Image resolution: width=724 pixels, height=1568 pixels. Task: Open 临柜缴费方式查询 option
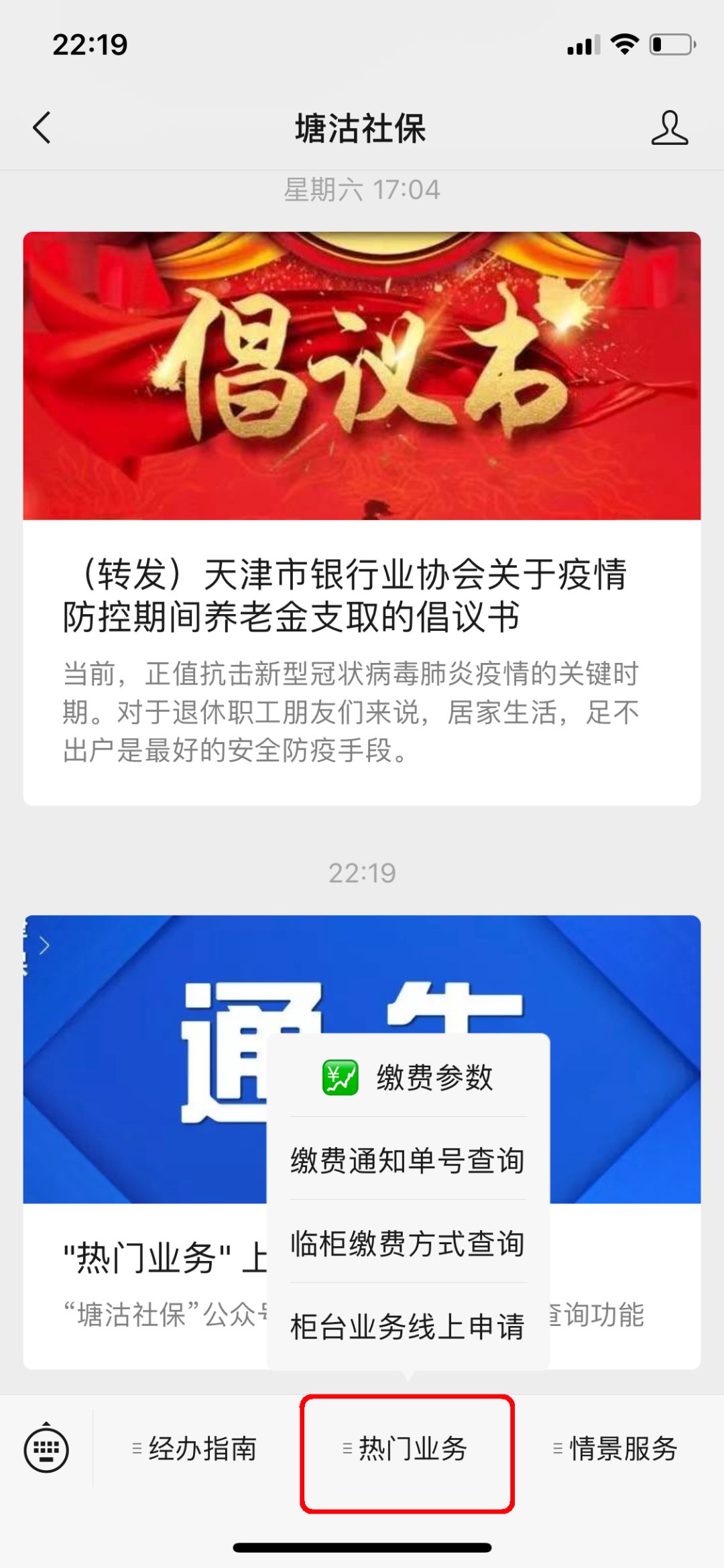coord(408,1244)
